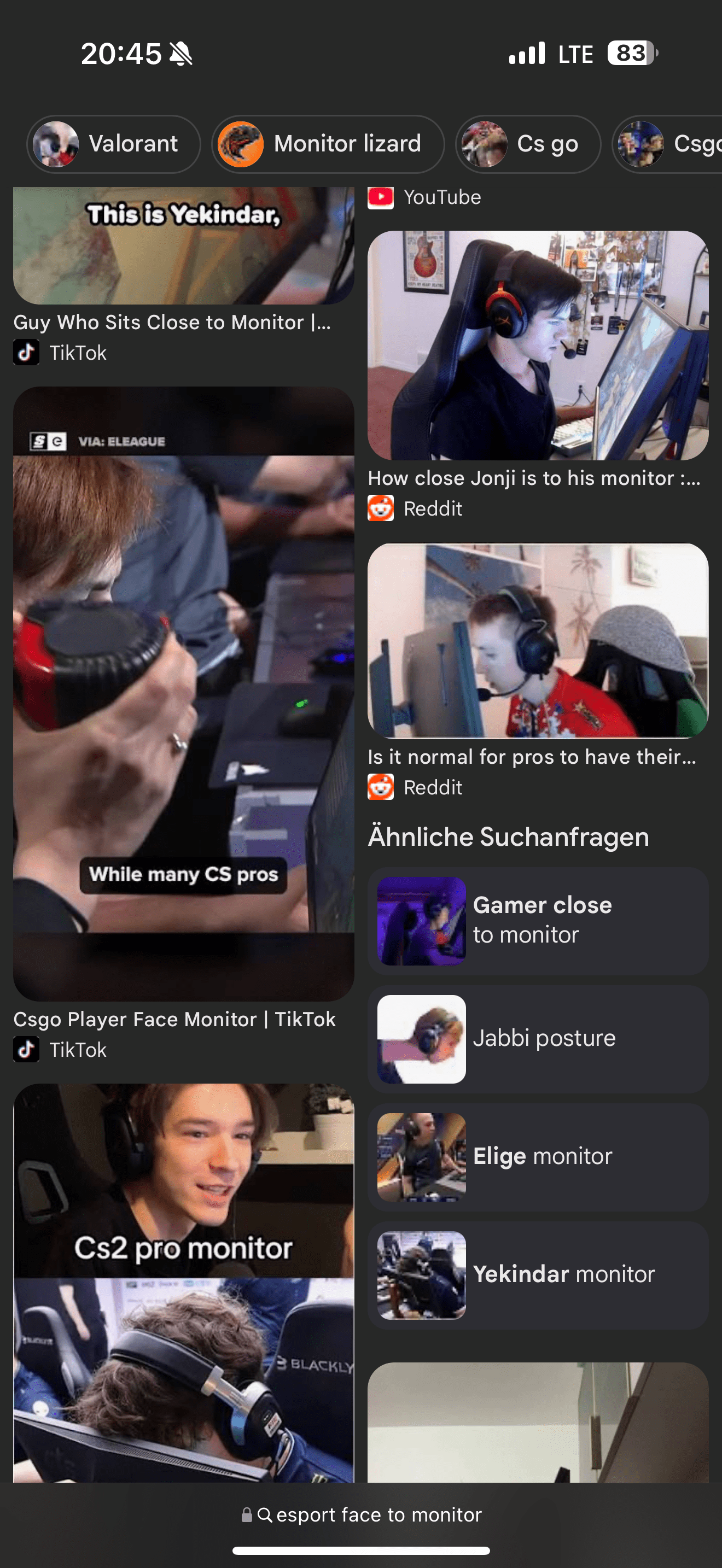Select the Cs go chip
The width and height of the screenshot is (722, 1568).
click(x=528, y=144)
